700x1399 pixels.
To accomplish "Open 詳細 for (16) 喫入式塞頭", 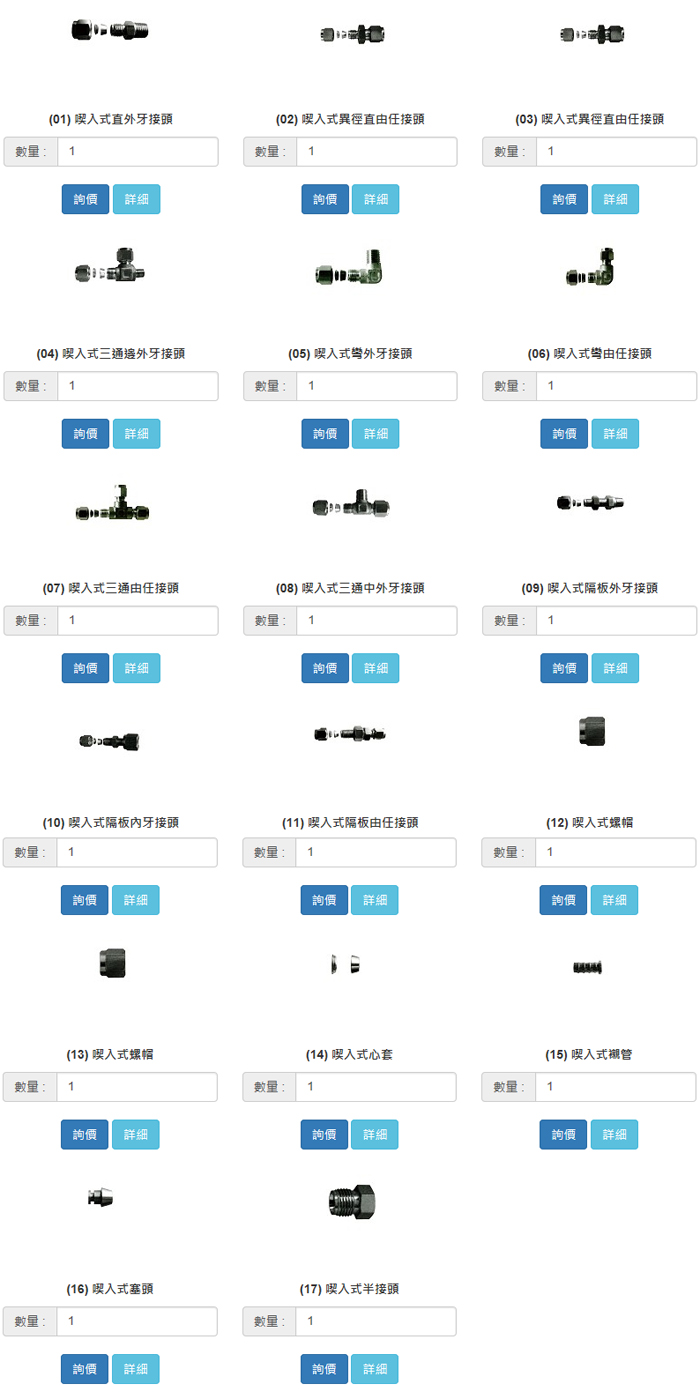I will coord(135,1369).
